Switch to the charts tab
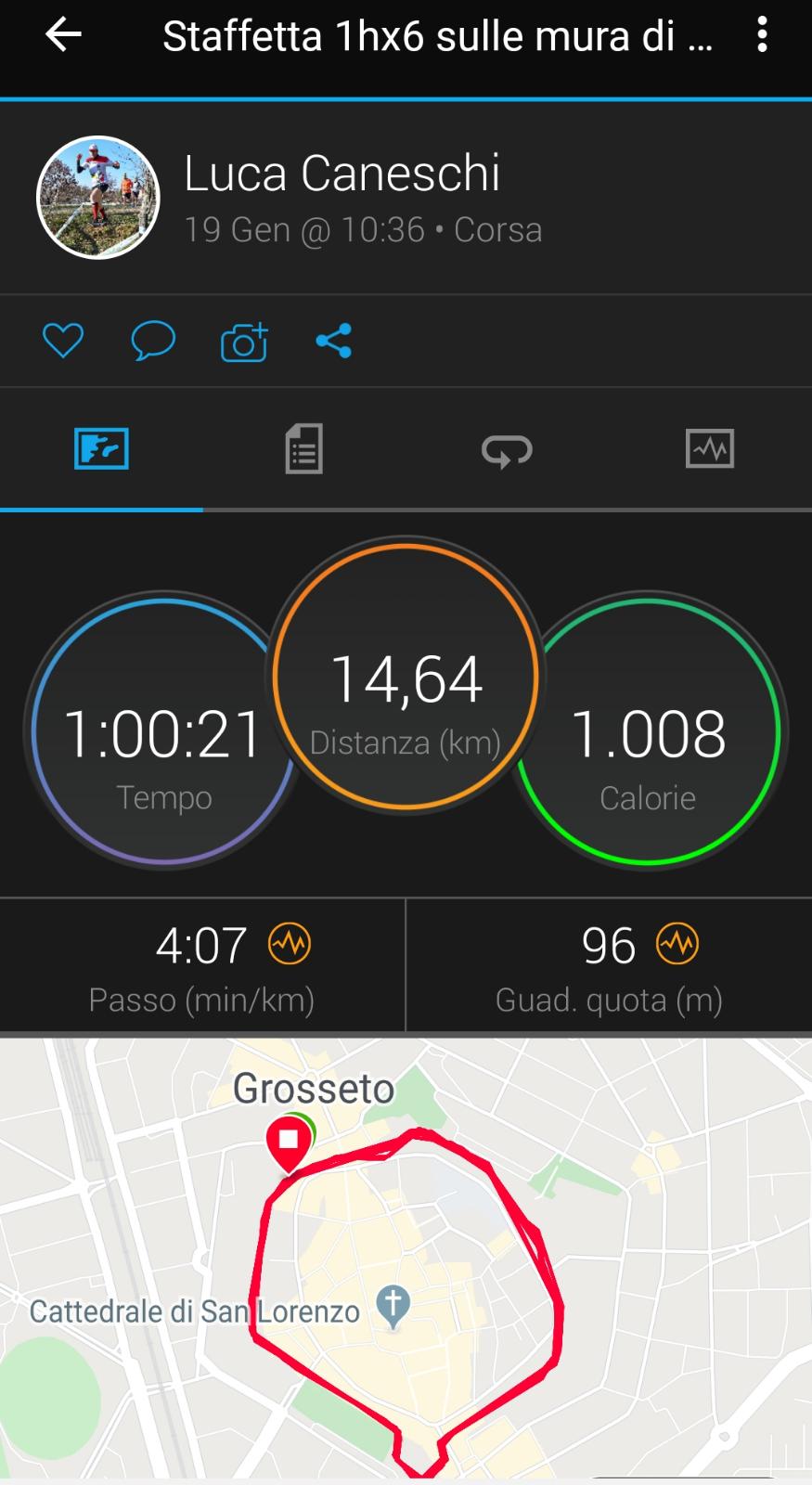The width and height of the screenshot is (812, 1485). [x=710, y=449]
